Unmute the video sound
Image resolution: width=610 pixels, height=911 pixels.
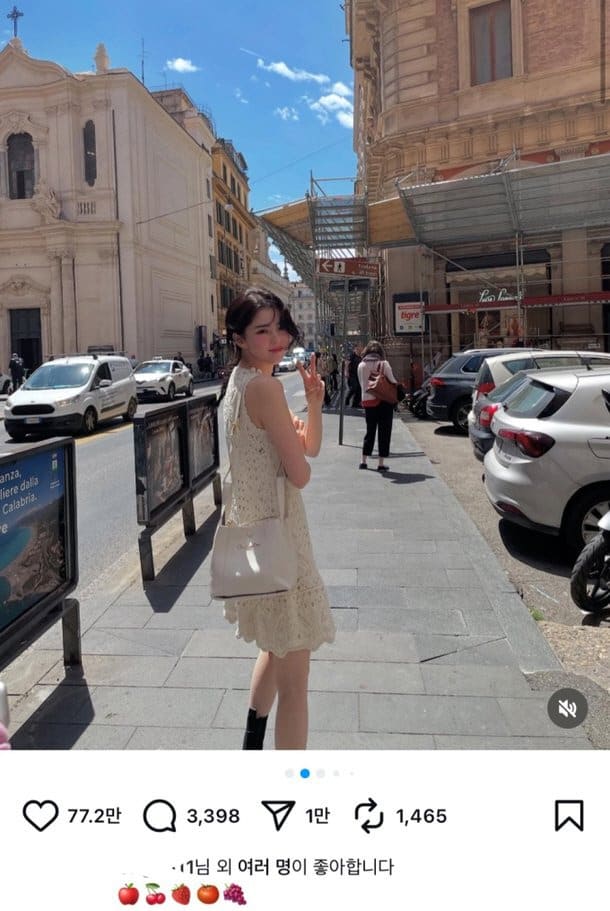click(567, 708)
